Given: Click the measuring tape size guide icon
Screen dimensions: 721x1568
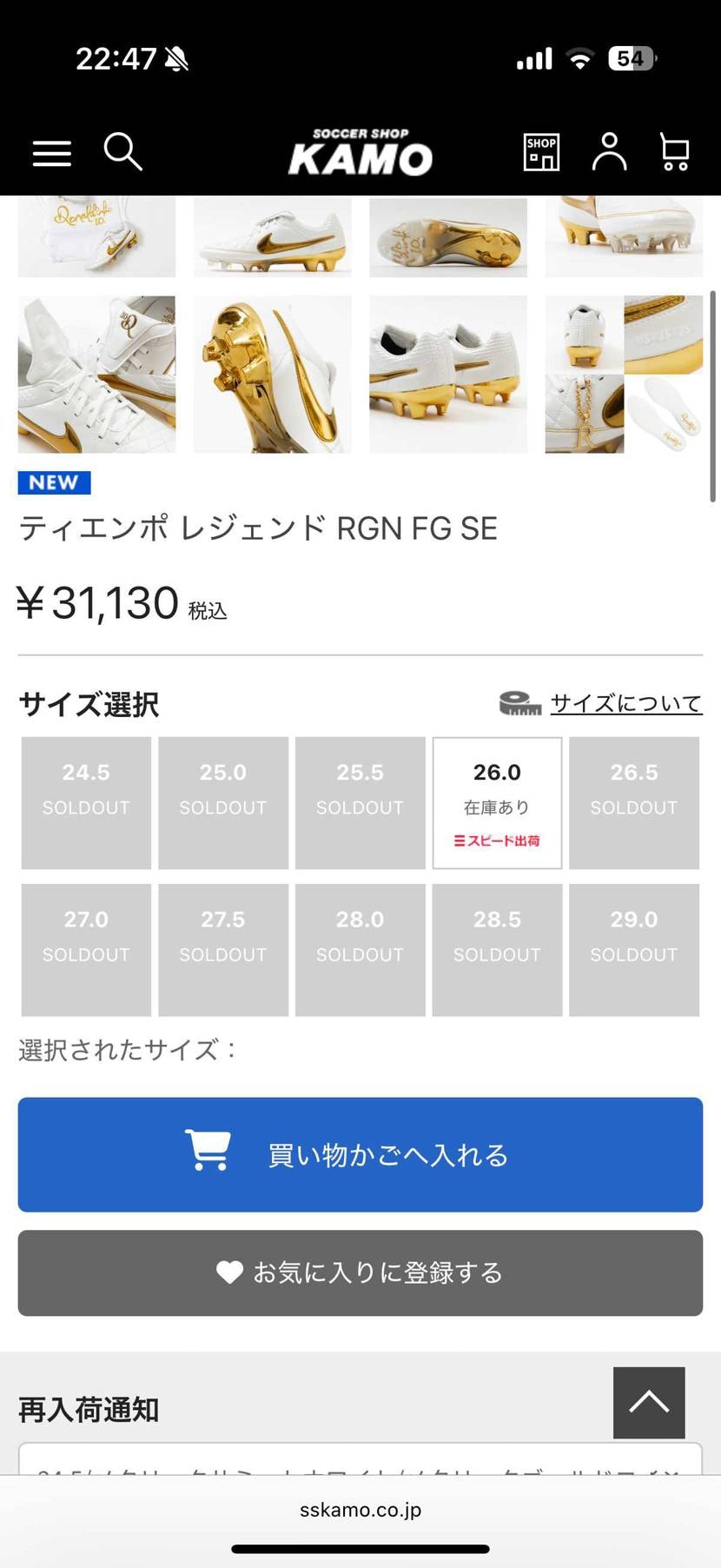Looking at the screenshot, I should [519, 702].
